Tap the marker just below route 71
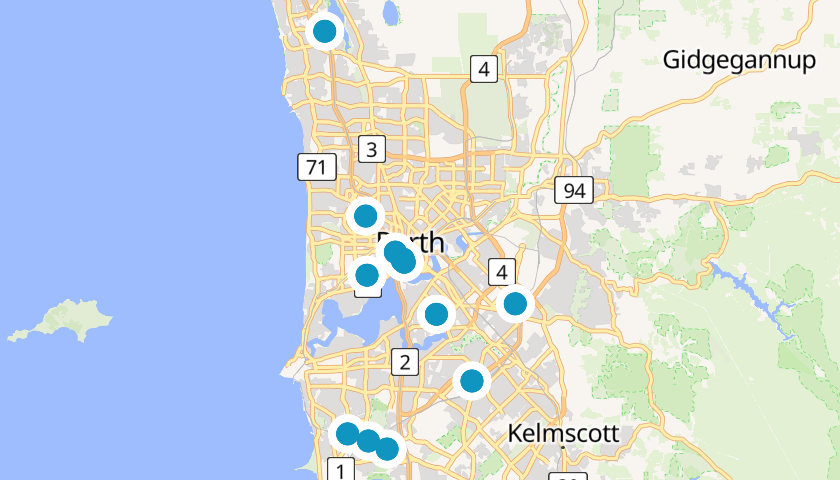 click(x=365, y=215)
